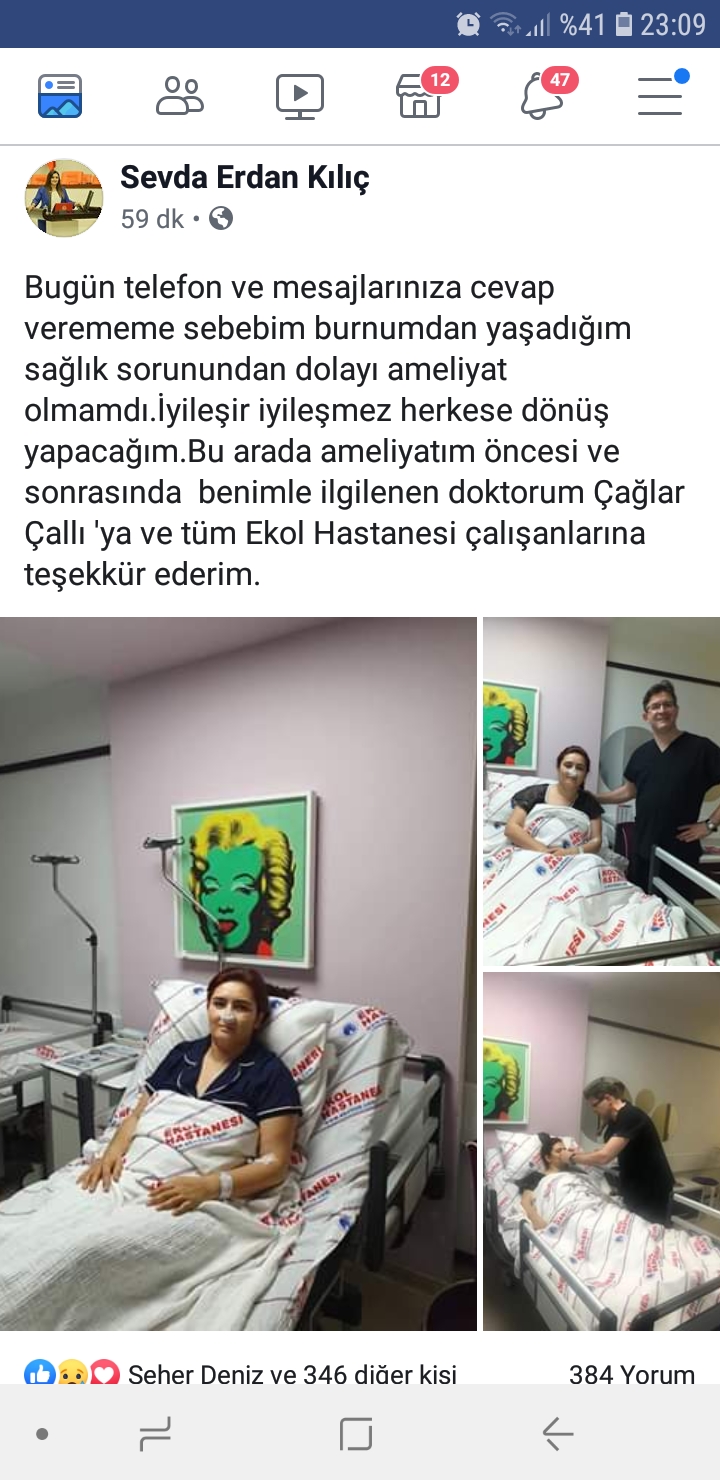Viewport: 720px width, 1480px height.
Task: Open the hamburger menu tab
Action: 660,94
